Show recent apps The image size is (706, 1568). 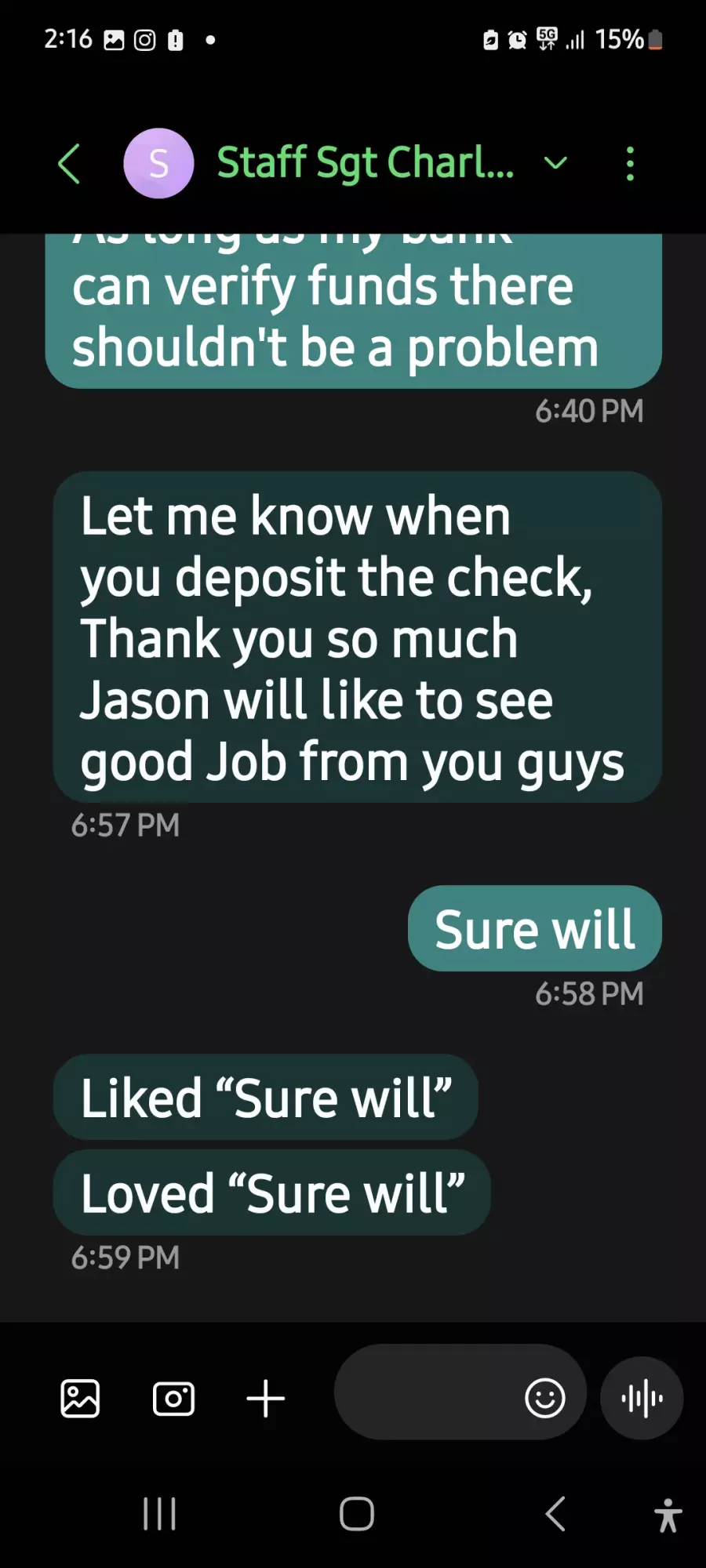[159, 1514]
